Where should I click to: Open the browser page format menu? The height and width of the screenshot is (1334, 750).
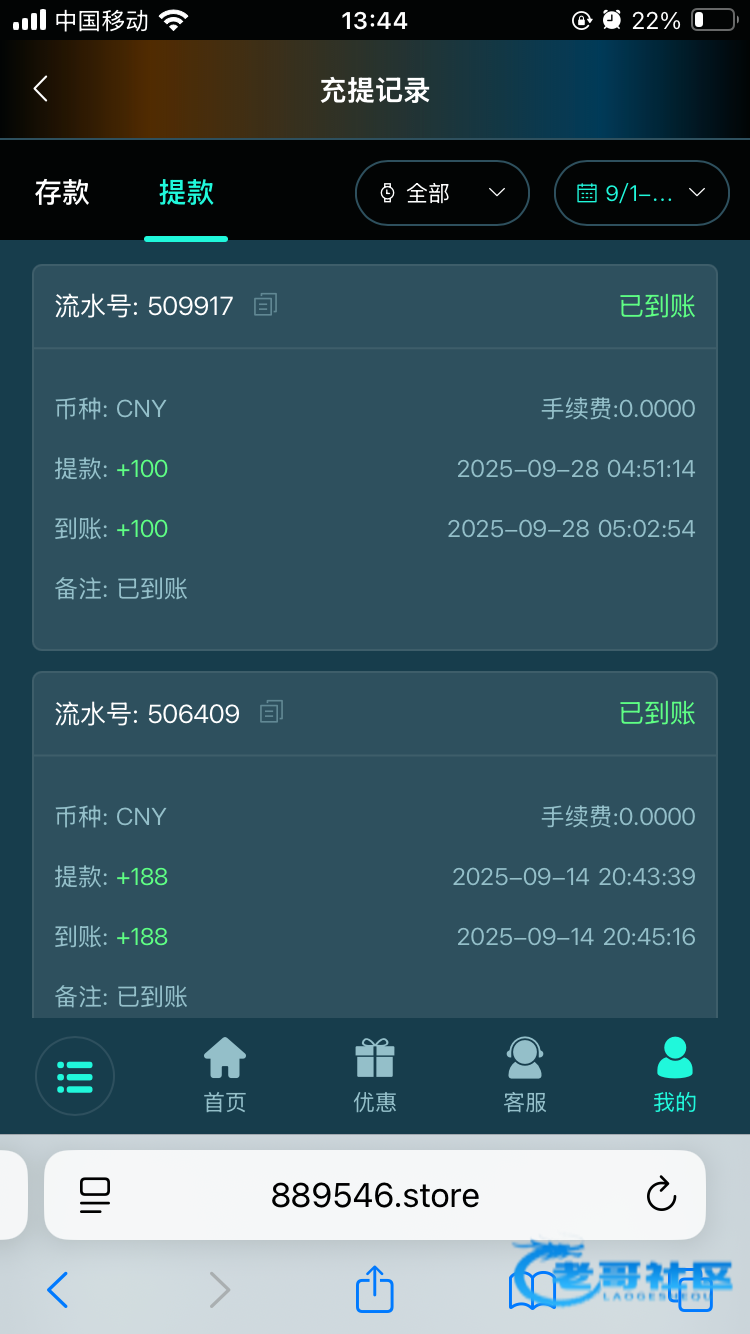point(95,1195)
